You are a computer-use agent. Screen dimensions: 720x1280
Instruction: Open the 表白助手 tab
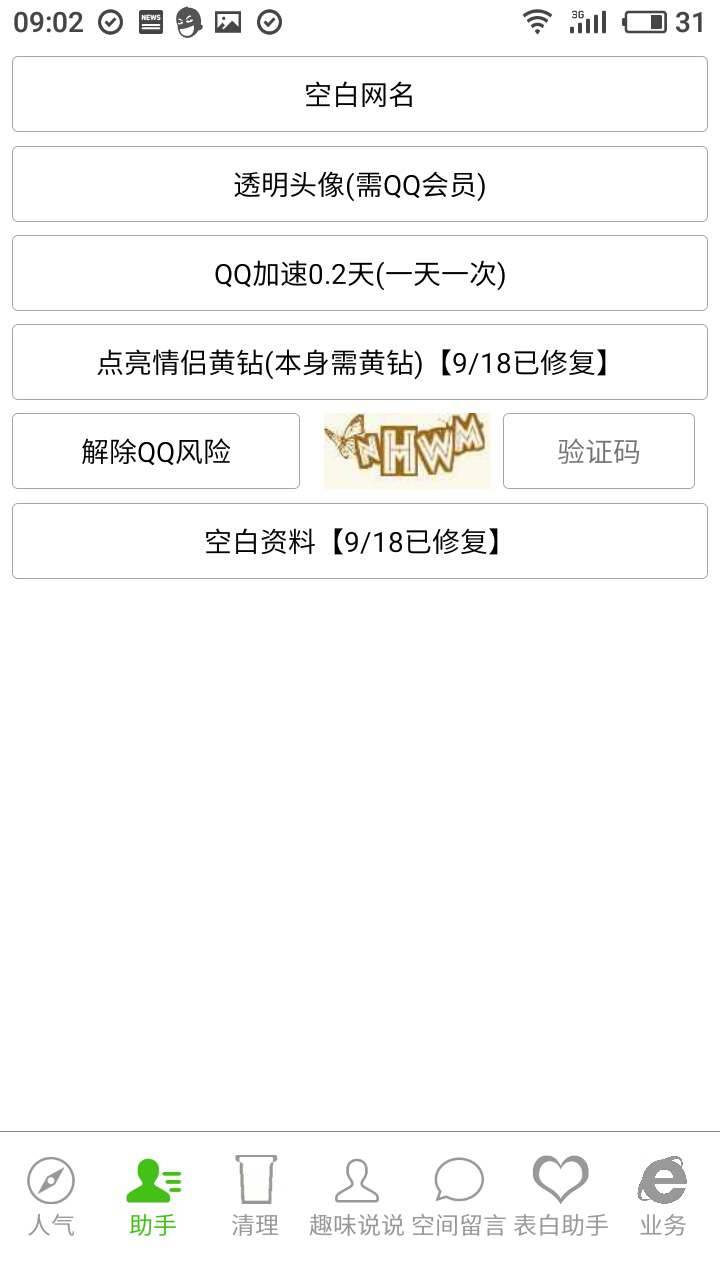561,1196
